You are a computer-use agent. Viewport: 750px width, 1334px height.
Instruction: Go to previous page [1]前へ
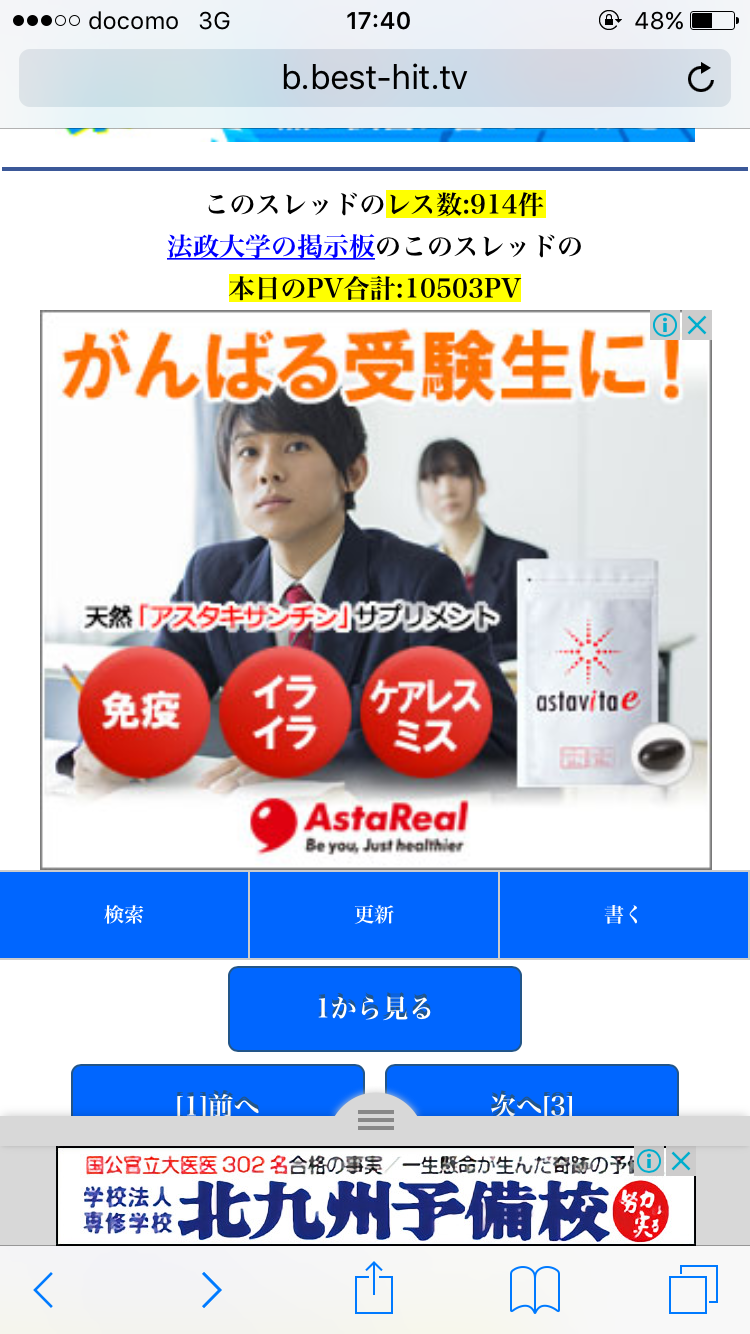click(x=218, y=1100)
